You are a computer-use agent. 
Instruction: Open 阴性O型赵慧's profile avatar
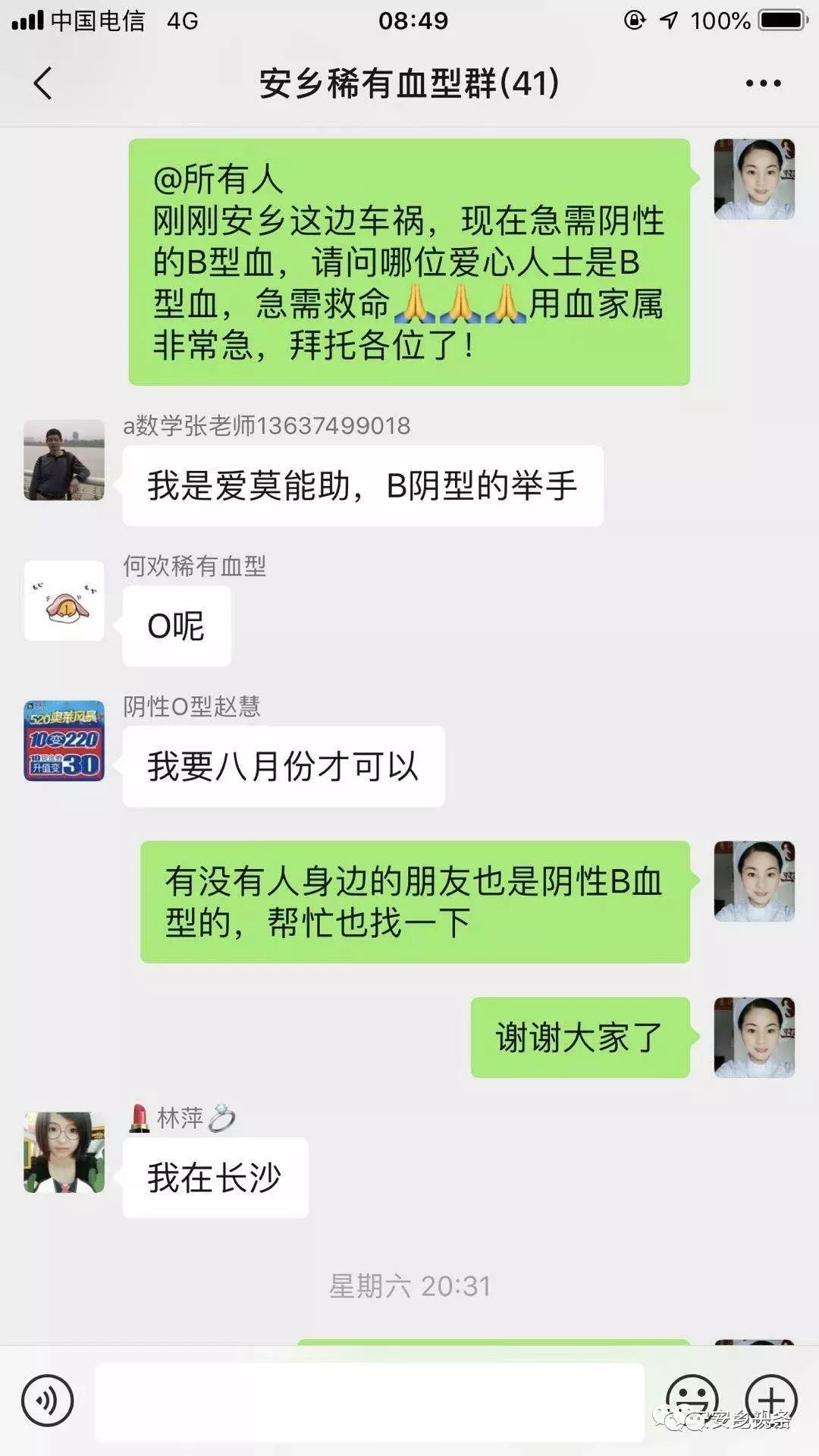tap(64, 741)
